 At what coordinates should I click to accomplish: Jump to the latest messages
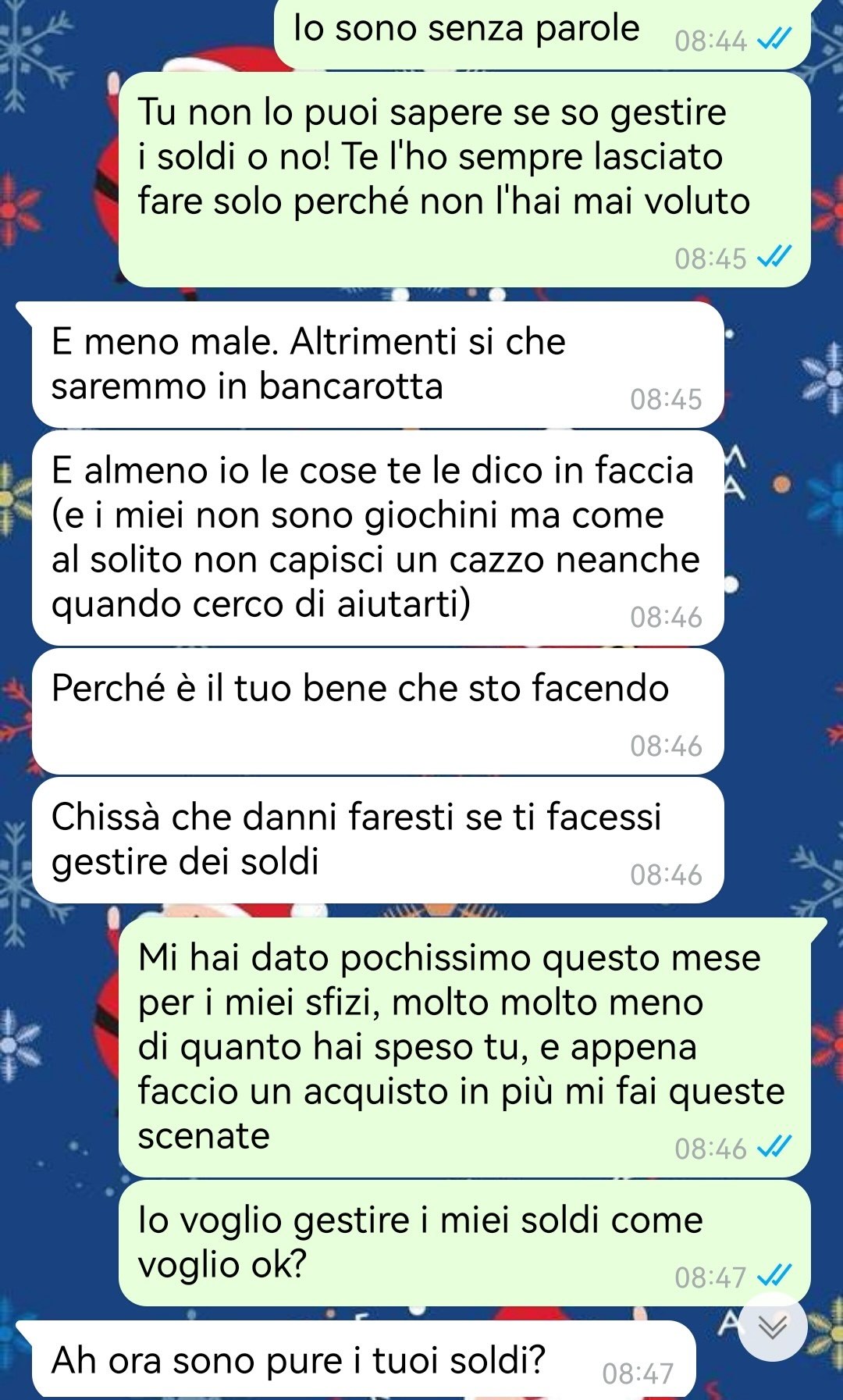click(773, 1327)
